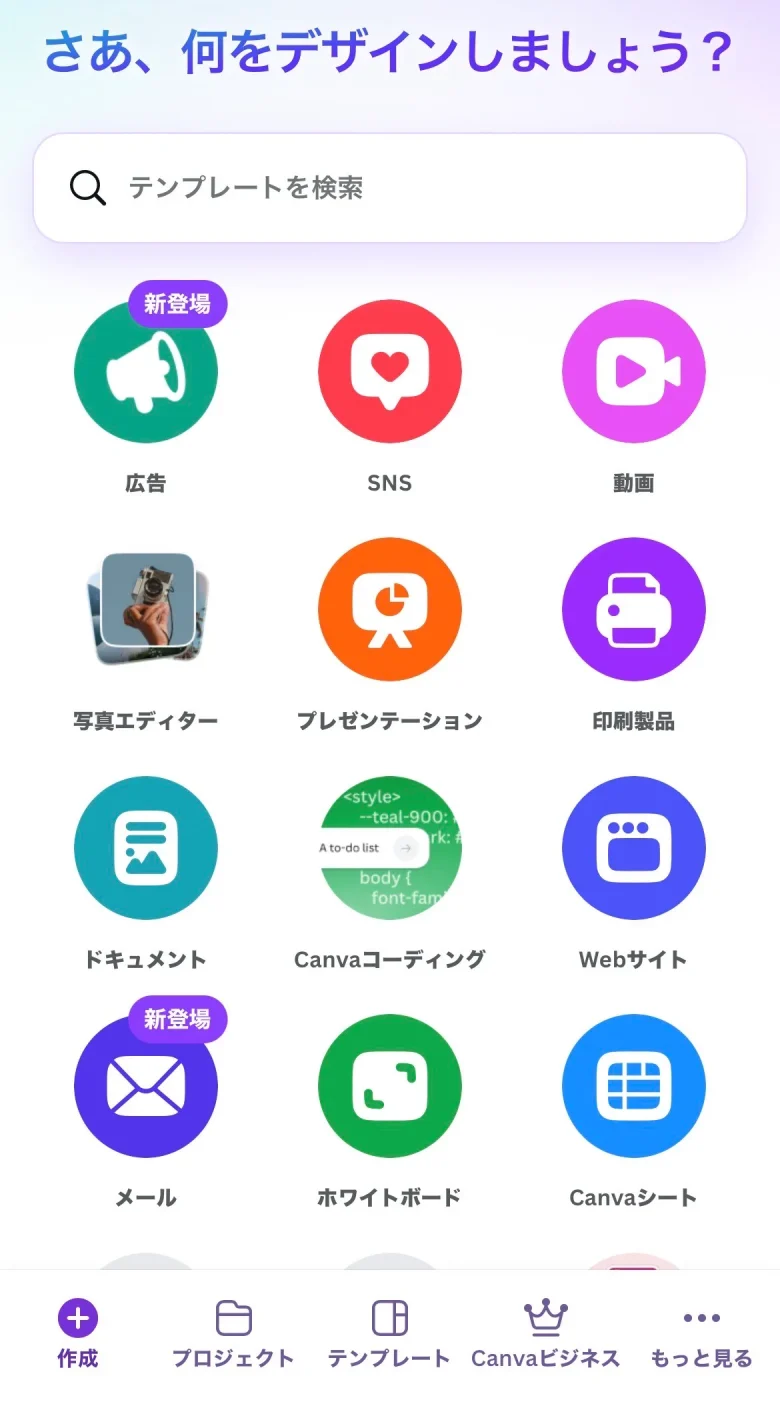Open the Canvaシート category icon

(632, 1085)
